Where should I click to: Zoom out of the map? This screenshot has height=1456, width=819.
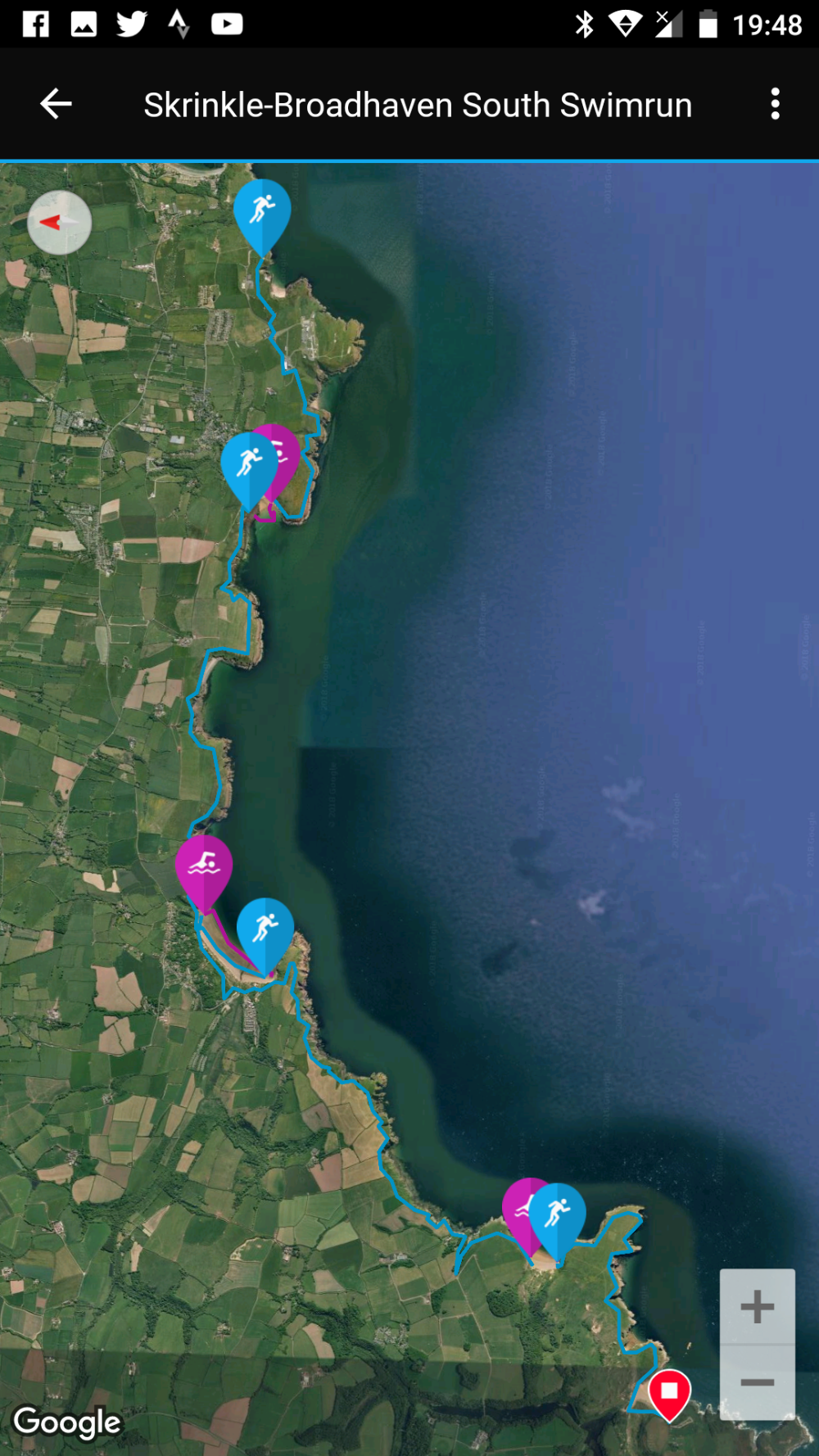point(757,1382)
